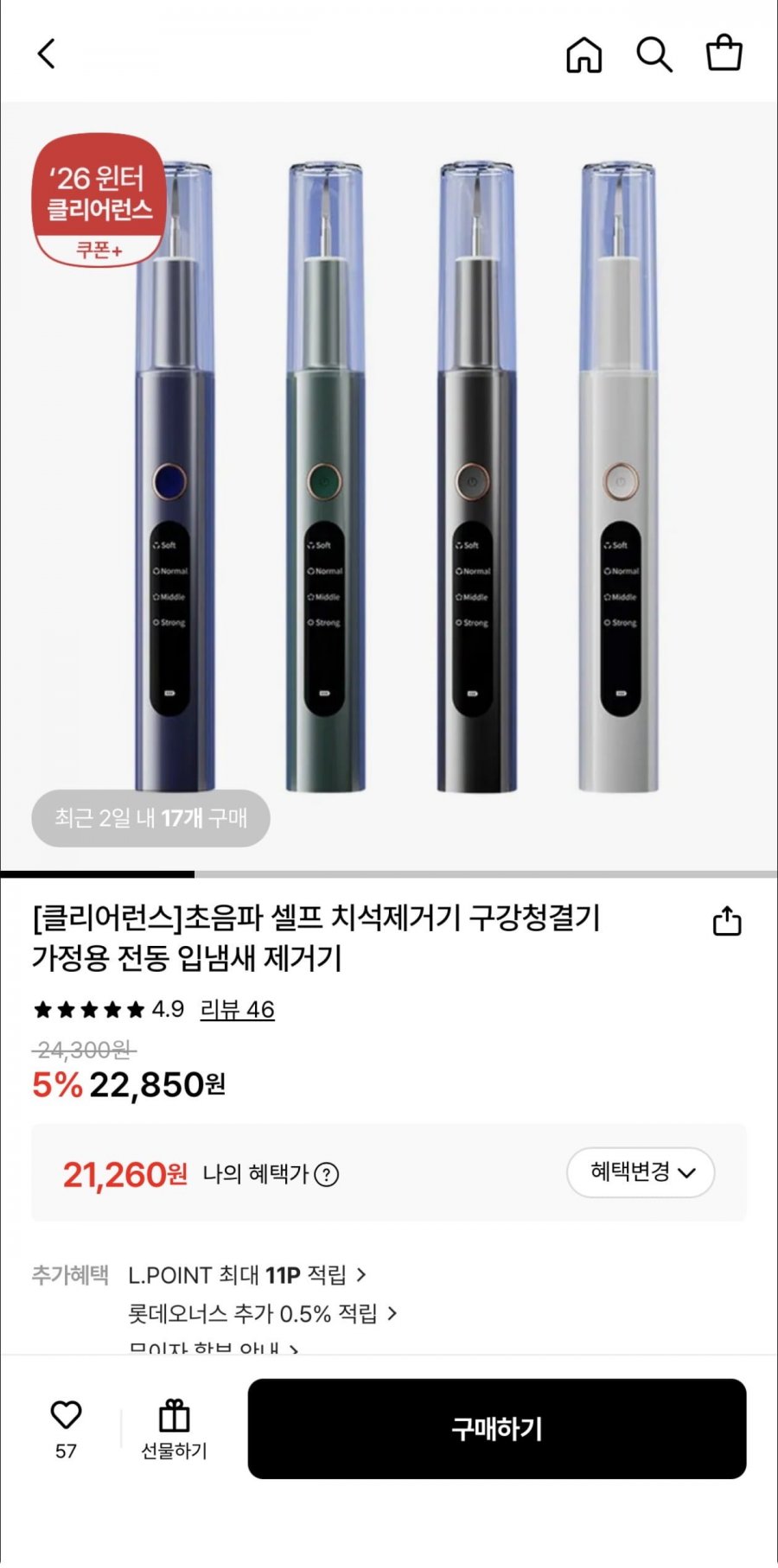Screen dimensions: 778x1568
Task: Open the shopping bag cart
Action: click(724, 54)
